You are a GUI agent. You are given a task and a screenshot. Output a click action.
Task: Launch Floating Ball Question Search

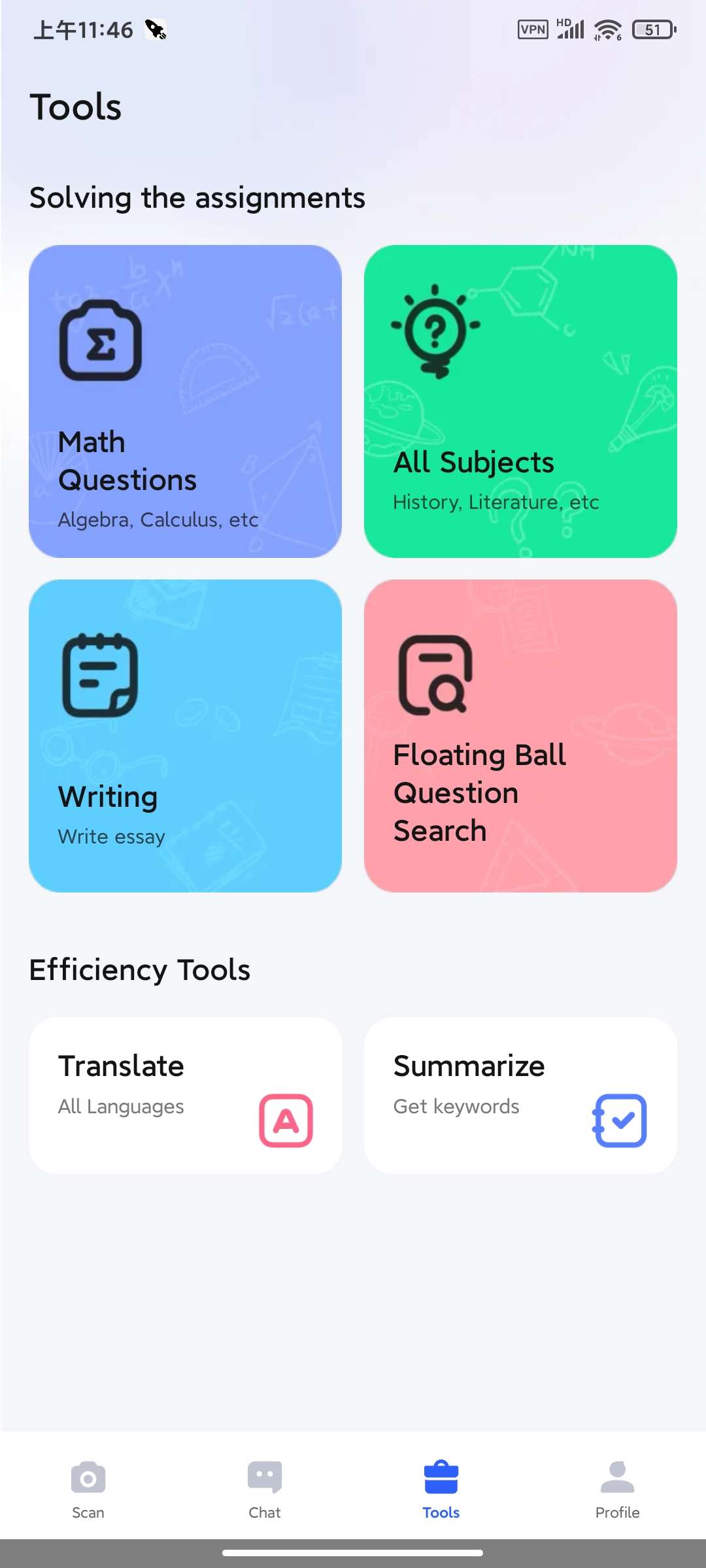(x=520, y=736)
